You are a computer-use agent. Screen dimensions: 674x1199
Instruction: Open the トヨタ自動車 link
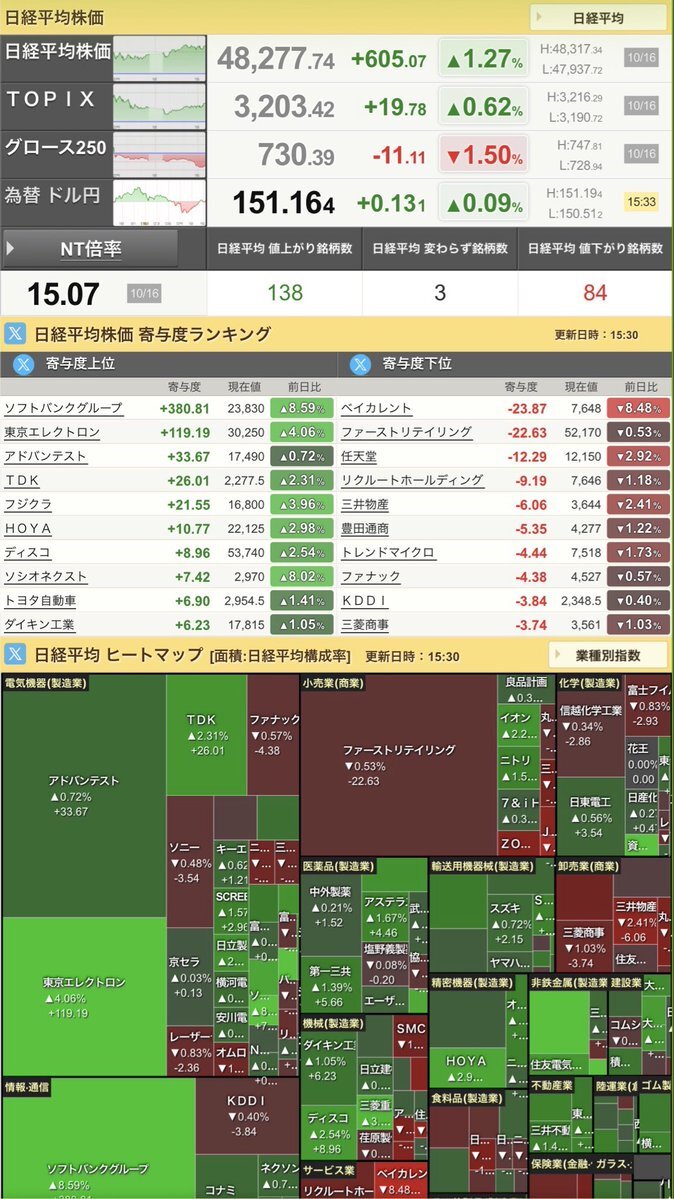tap(40, 600)
